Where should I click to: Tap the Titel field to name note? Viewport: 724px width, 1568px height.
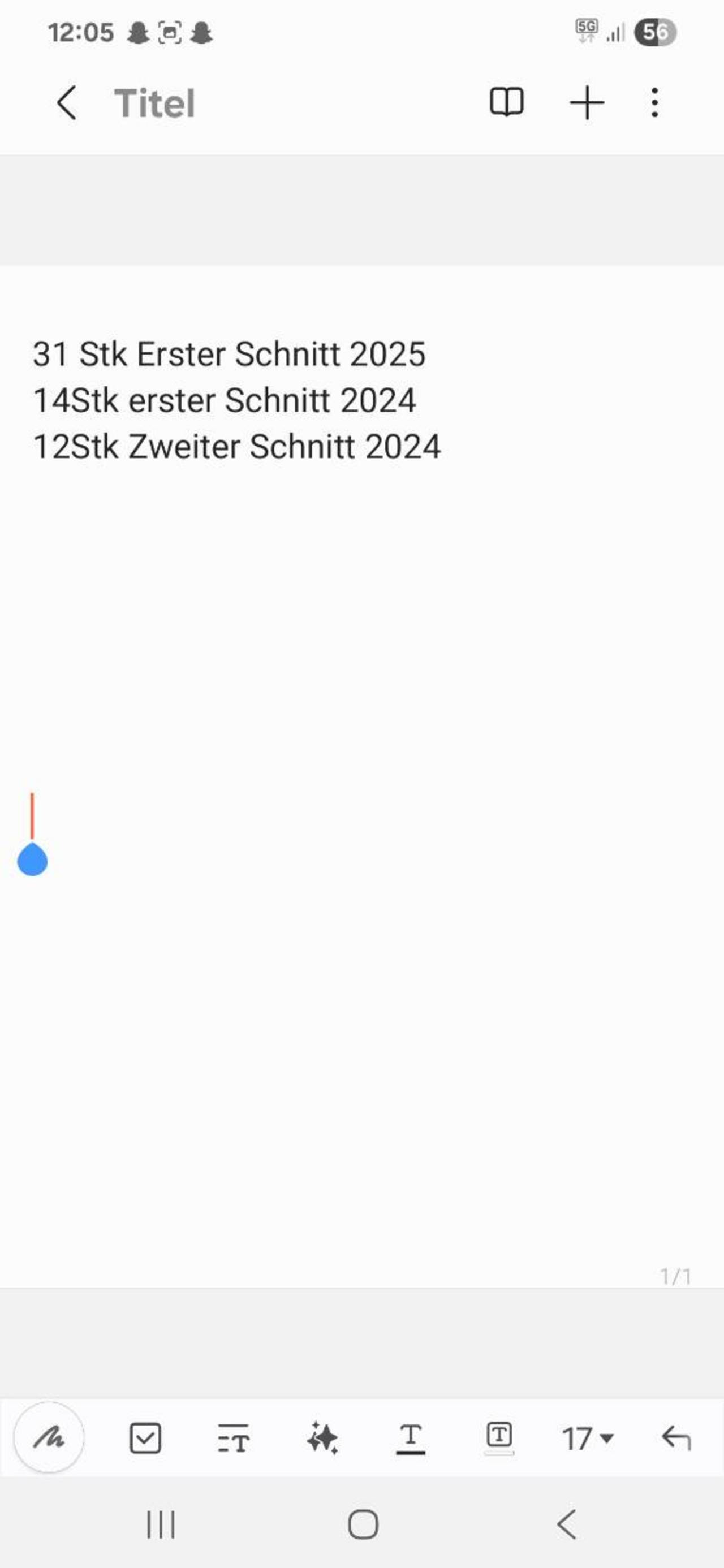[154, 103]
